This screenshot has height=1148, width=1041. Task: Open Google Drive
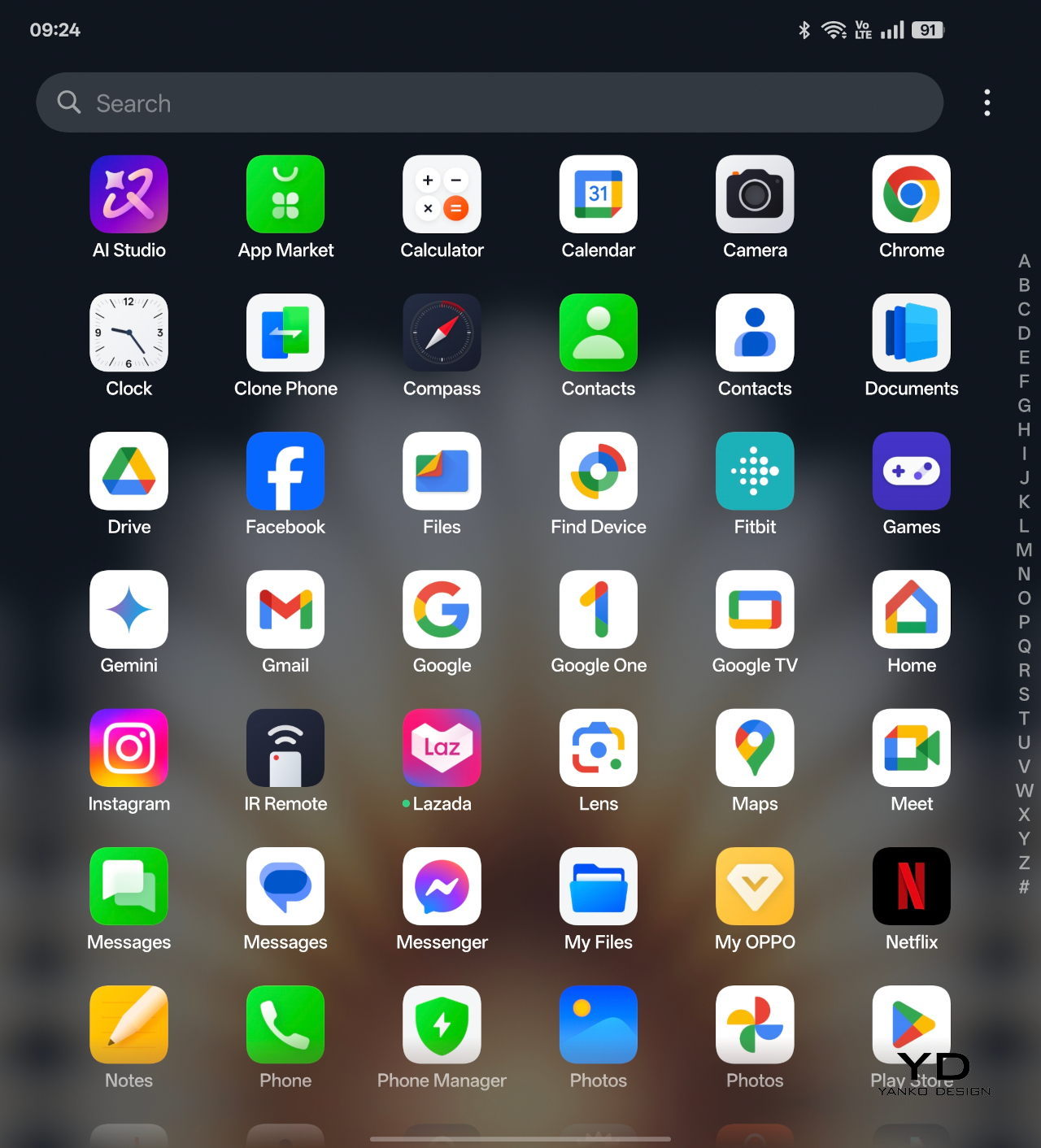click(128, 471)
